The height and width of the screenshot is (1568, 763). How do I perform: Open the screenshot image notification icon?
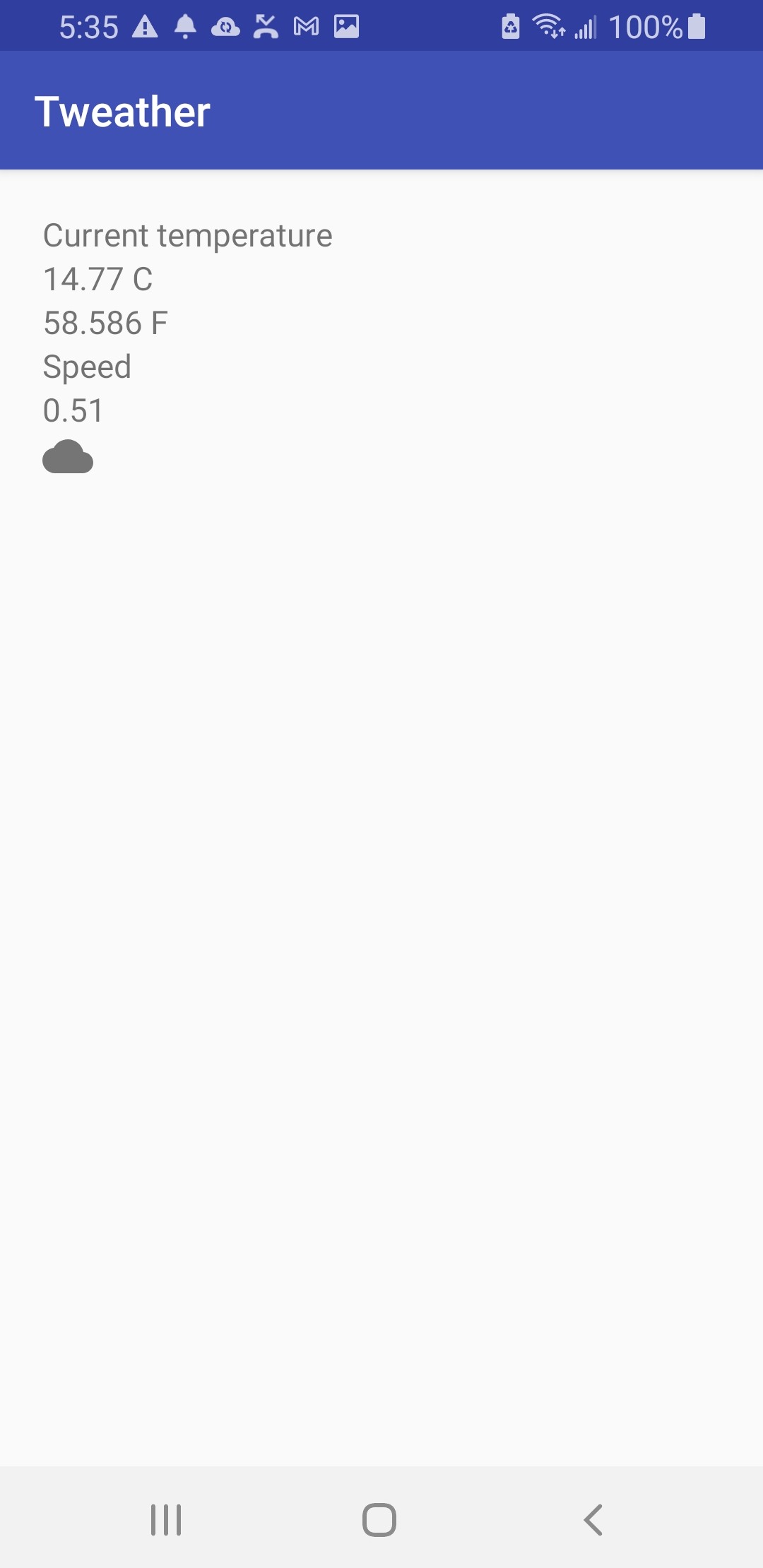(345, 26)
